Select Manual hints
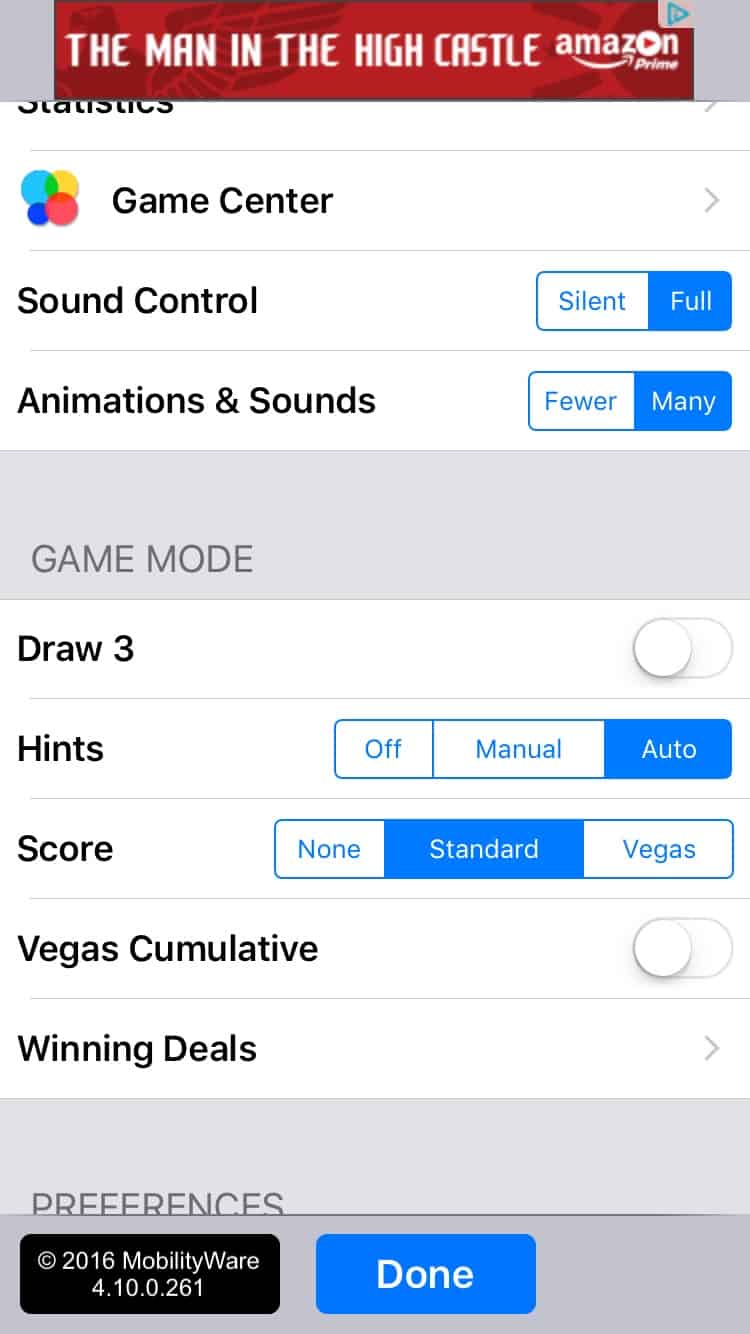 tap(518, 749)
